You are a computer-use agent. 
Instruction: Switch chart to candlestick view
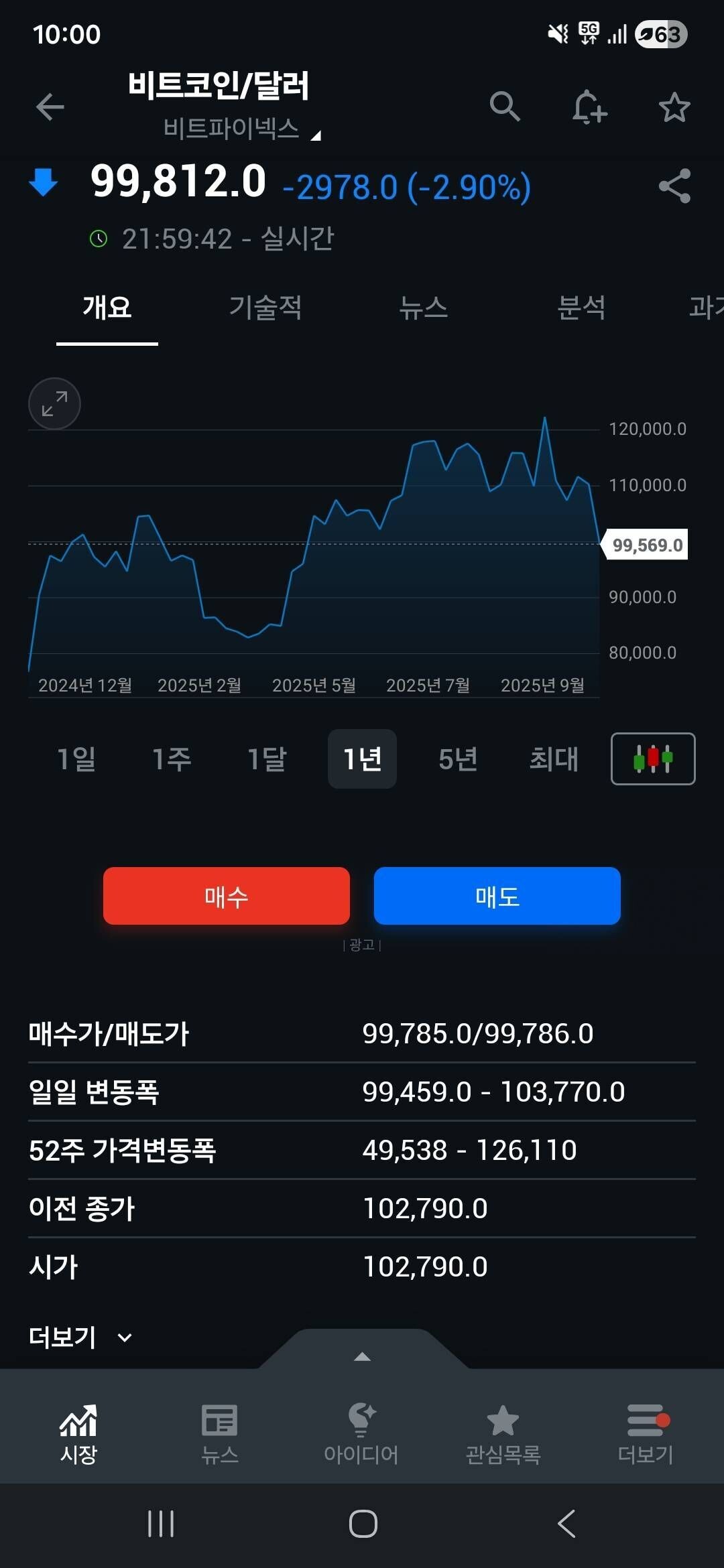click(x=652, y=759)
